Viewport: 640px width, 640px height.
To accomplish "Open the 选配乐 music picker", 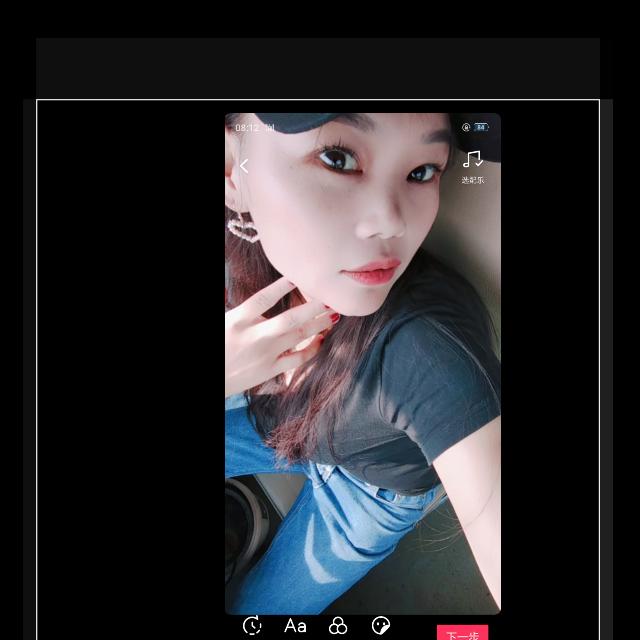I will [472, 165].
